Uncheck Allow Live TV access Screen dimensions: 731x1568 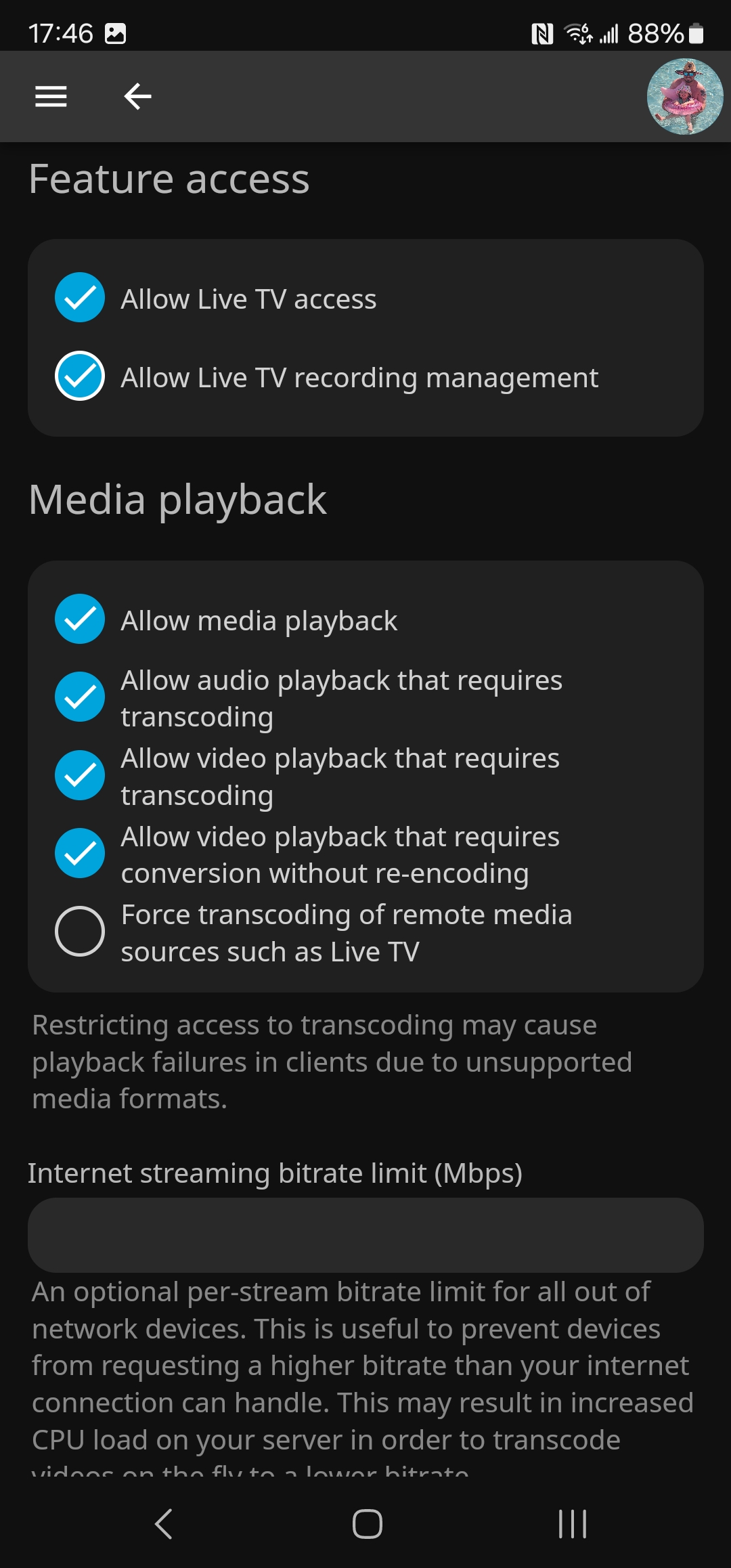80,298
